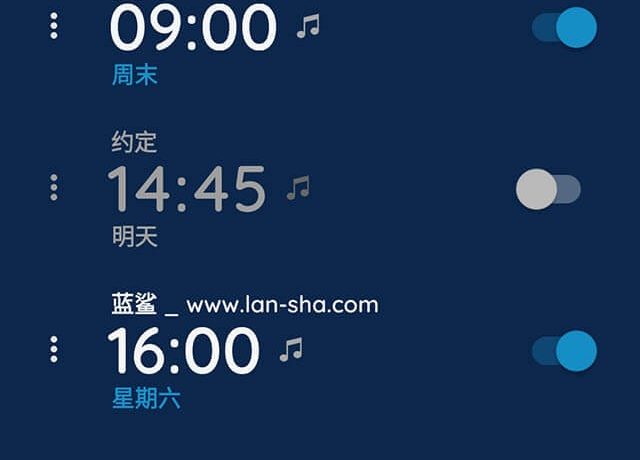Open options menu for 16:00 alarm
The image size is (640, 460).
54,349
